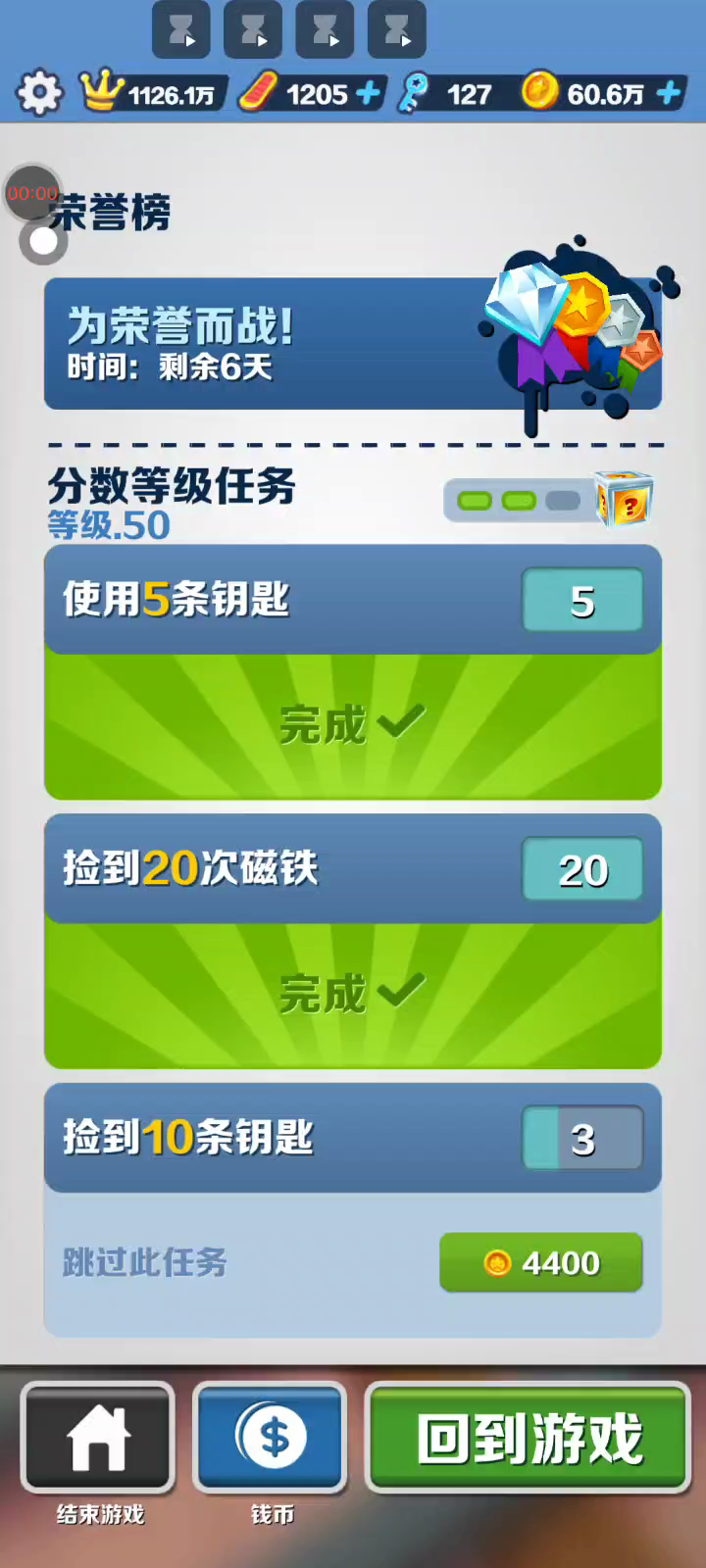Open the 钱币 coin shop

(x=271, y=1438)
